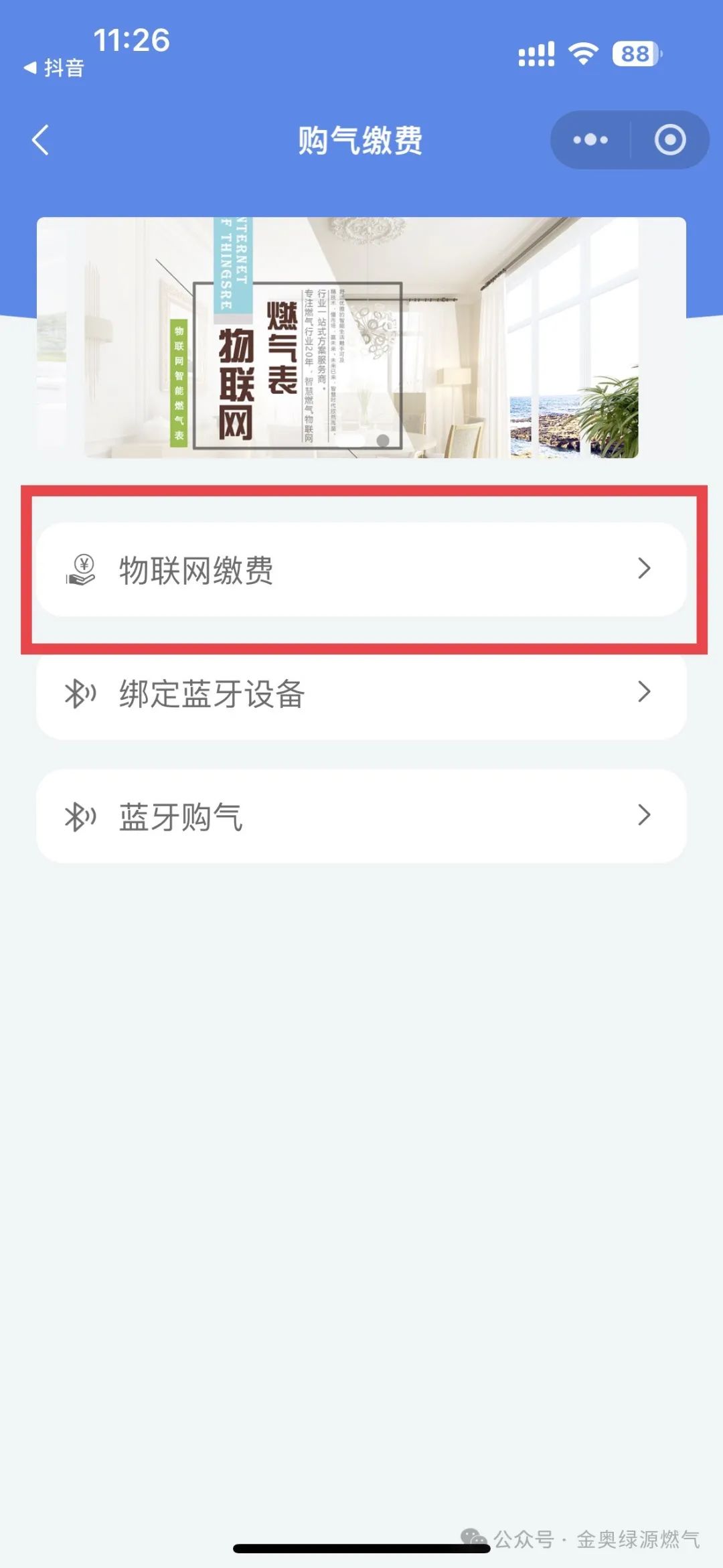Screen dimensions: 723x1568
Task: Open the mini program more options menu
Action: [x=590, y=140]
